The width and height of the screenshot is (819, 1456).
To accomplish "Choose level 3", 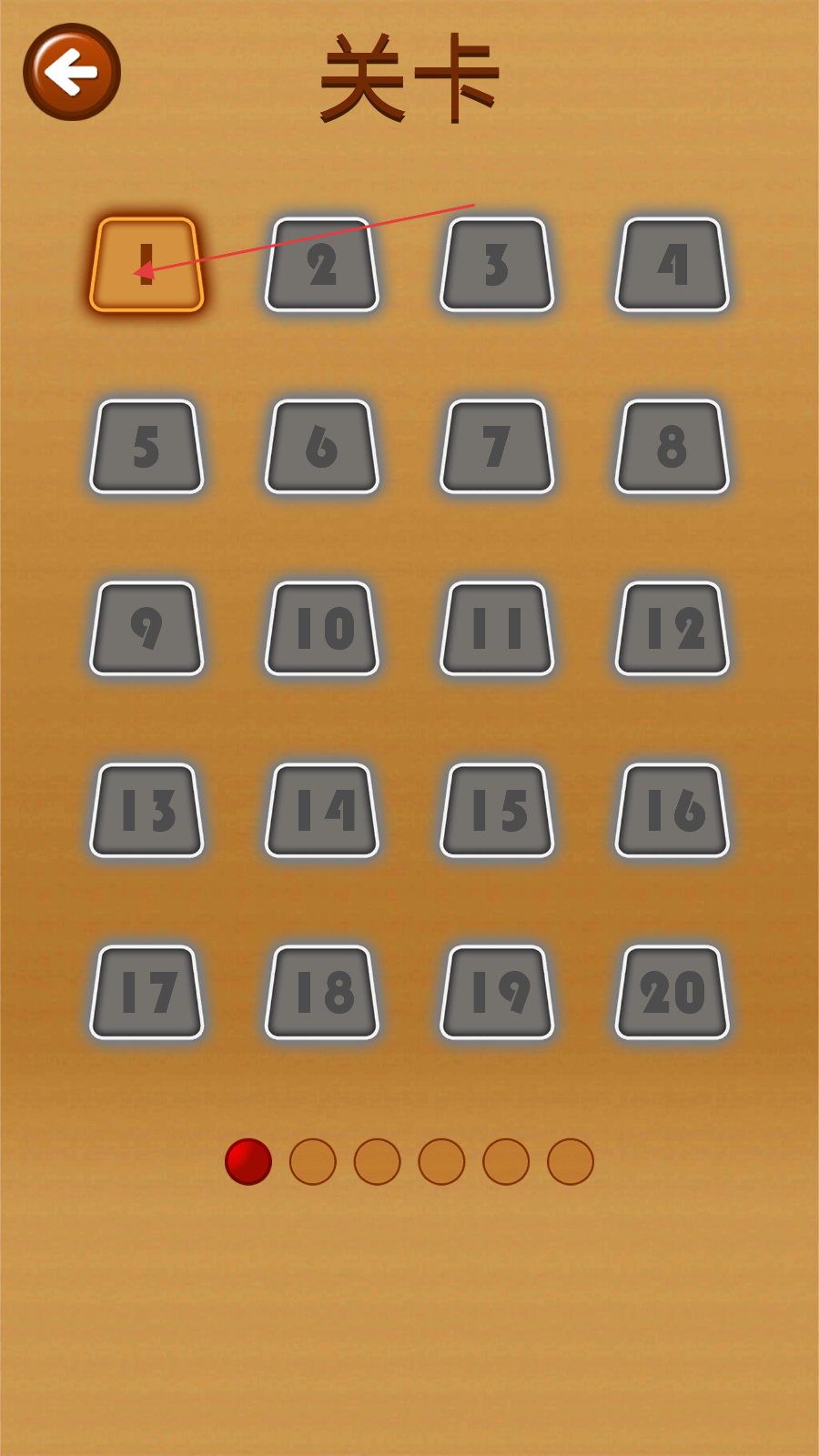I will tap(497, 265).
